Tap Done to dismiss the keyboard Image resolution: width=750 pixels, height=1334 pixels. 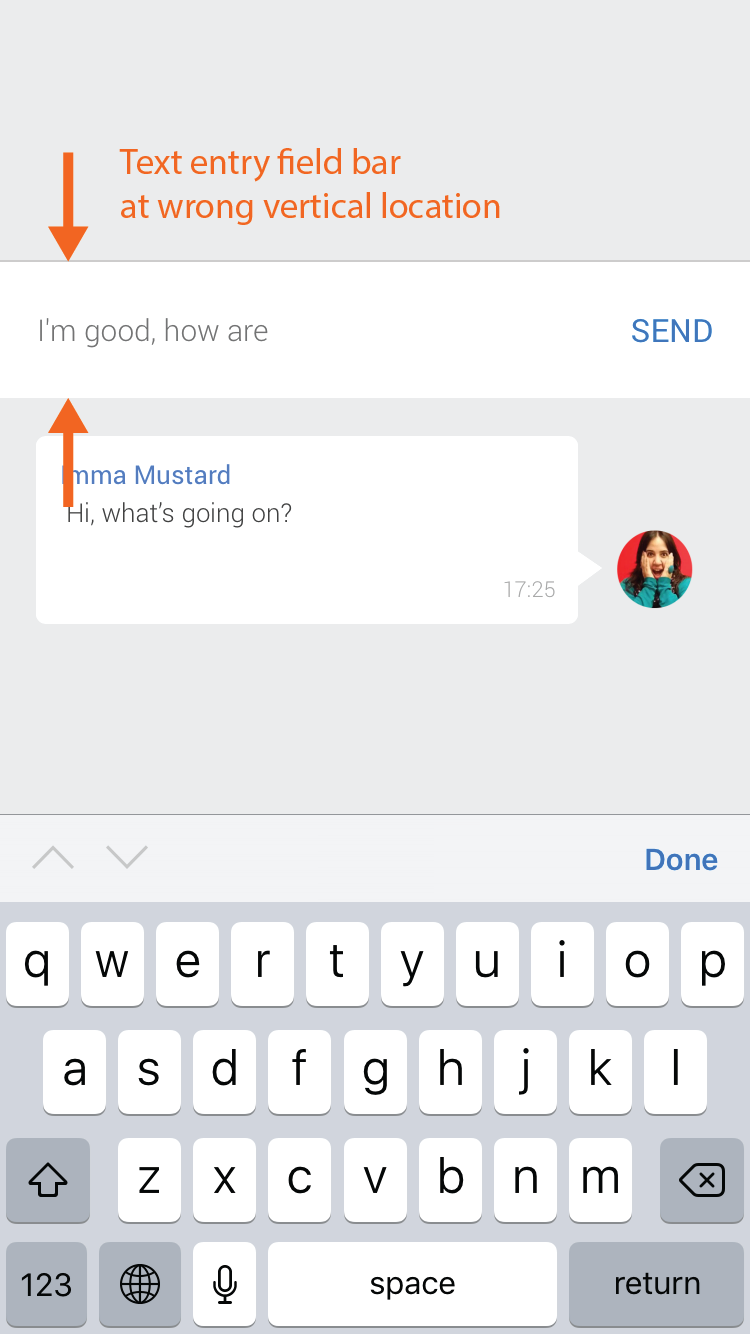(x=681, y=860)
